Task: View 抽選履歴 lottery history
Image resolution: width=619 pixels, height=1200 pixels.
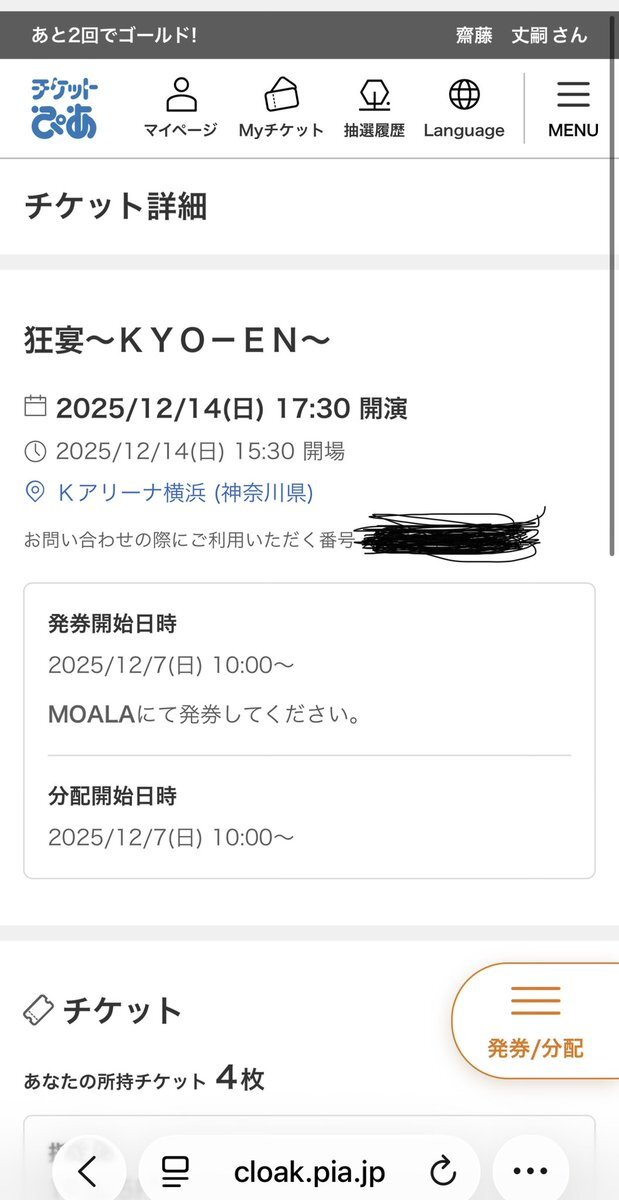Action: [374, 108]
